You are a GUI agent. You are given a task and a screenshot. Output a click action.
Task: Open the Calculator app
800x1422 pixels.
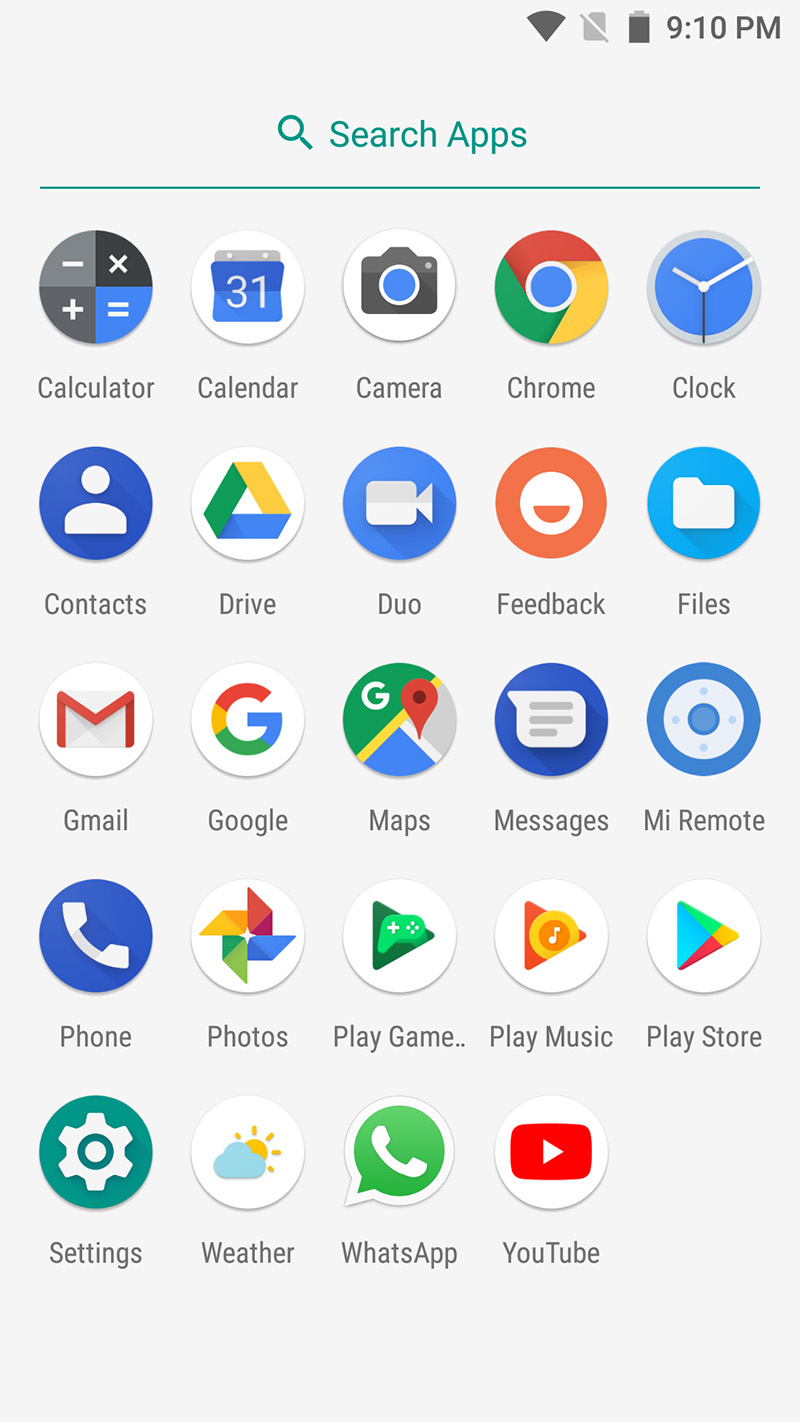tap(95, 287)
